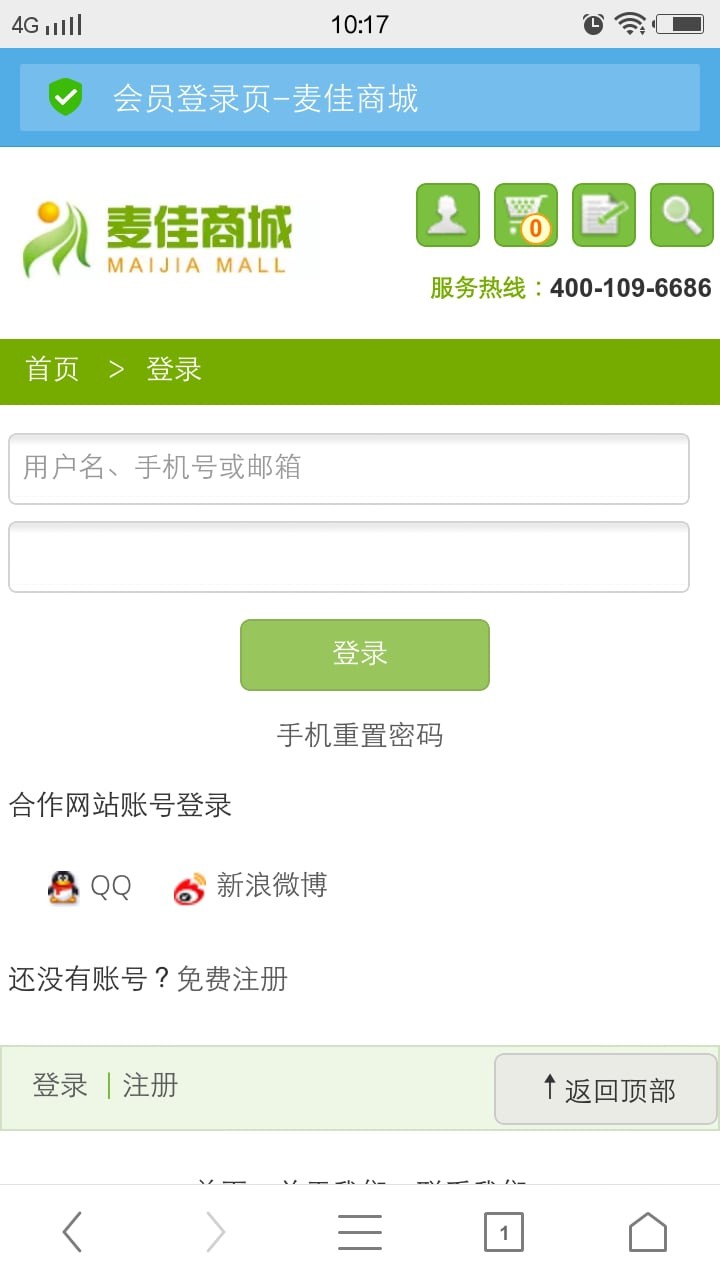Click 返回顶部 to scroll up
The height and width of the screenshot is (1280, 720).
tap(605, 1089)
